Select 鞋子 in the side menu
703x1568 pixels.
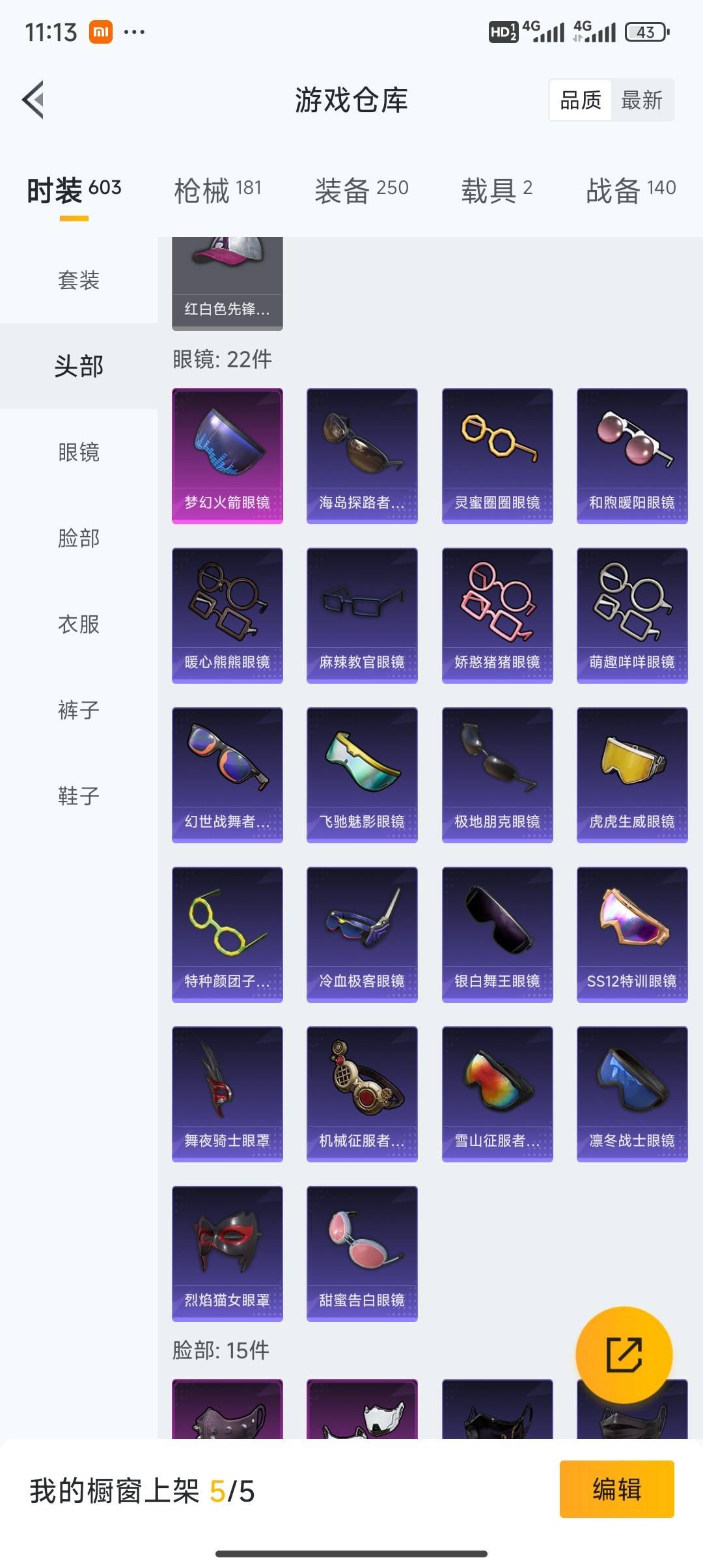(x=79, y=796)
